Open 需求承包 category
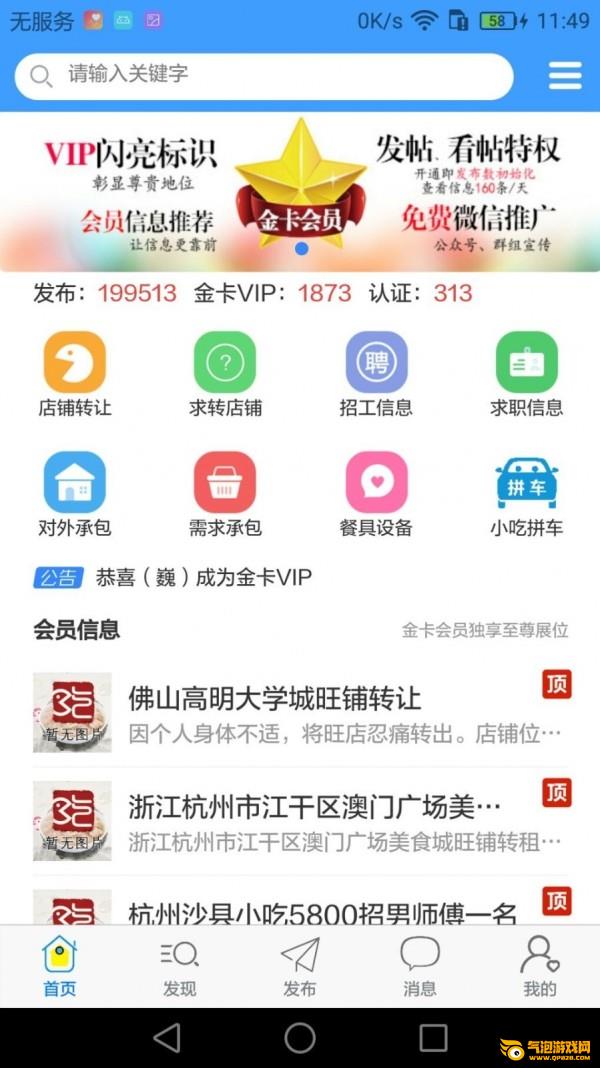The height and width of the screenshot is (1068, 600). pyautogui.click(x=225, y=494)
